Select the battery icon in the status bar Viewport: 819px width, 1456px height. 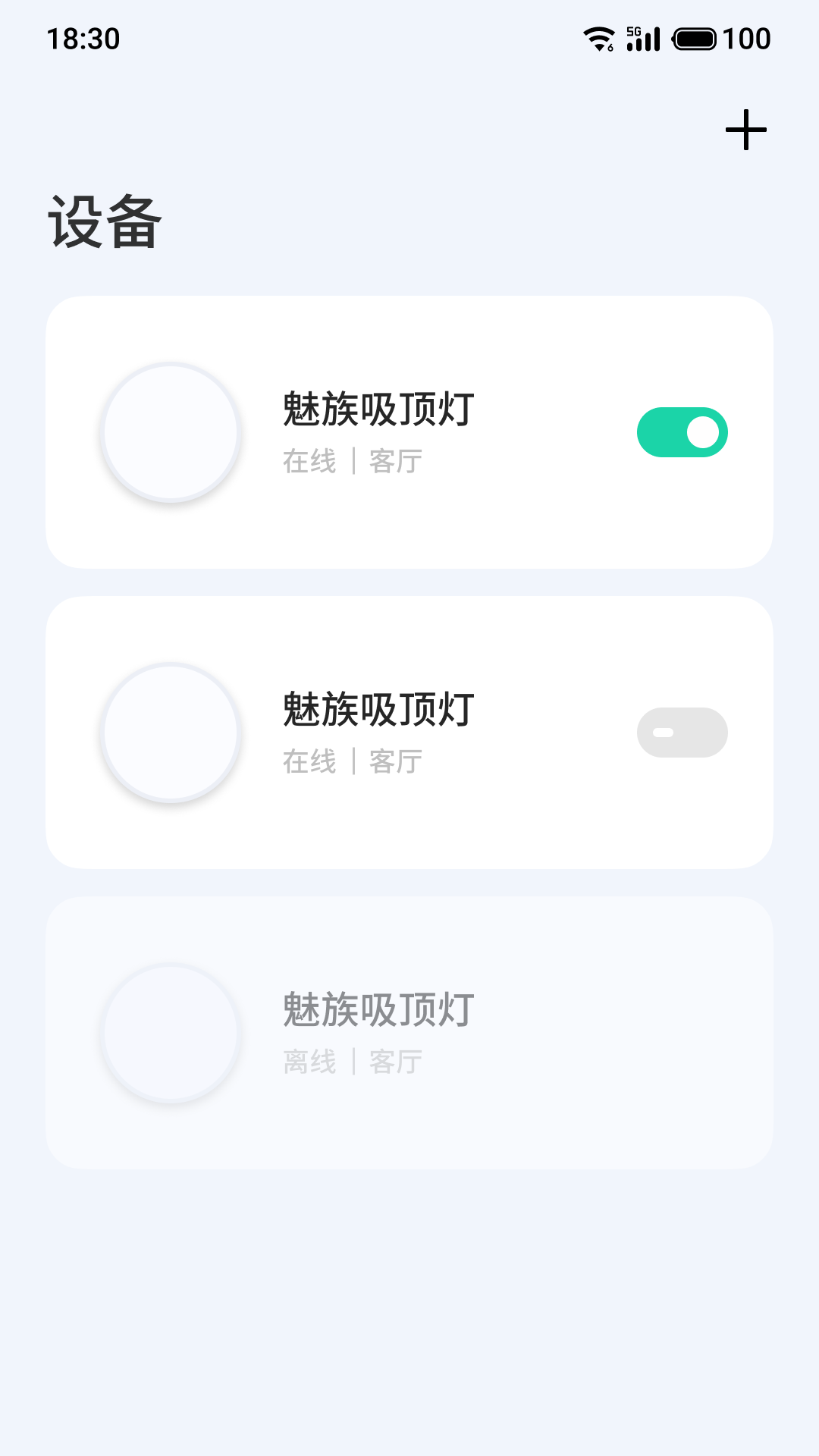click(x=694, y=36)
